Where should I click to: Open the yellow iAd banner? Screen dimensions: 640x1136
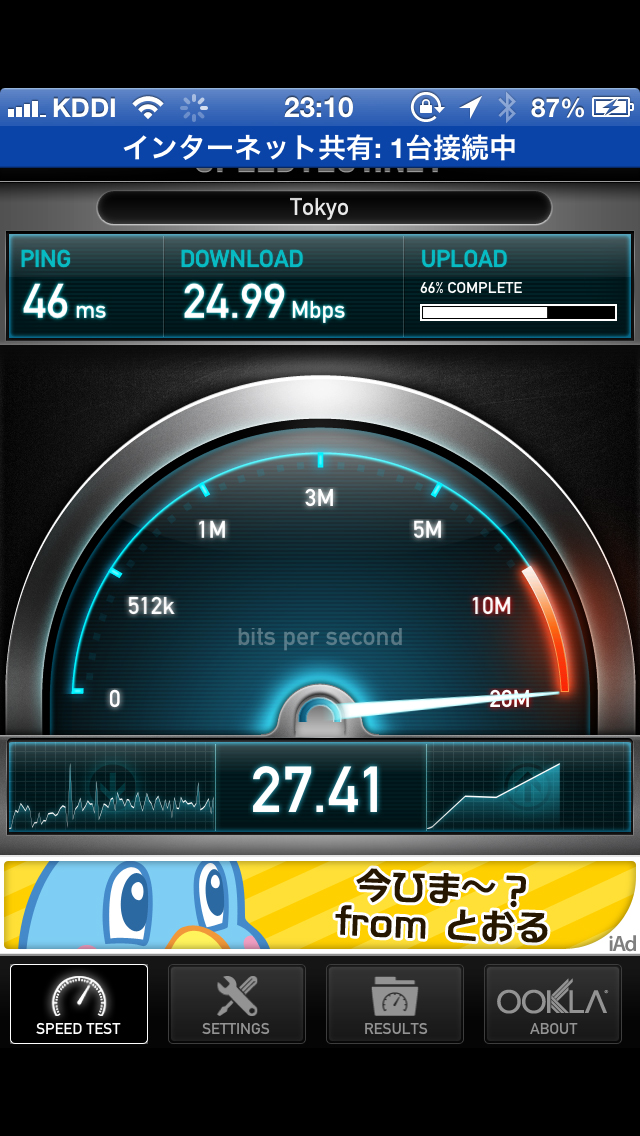pos(320,905)
